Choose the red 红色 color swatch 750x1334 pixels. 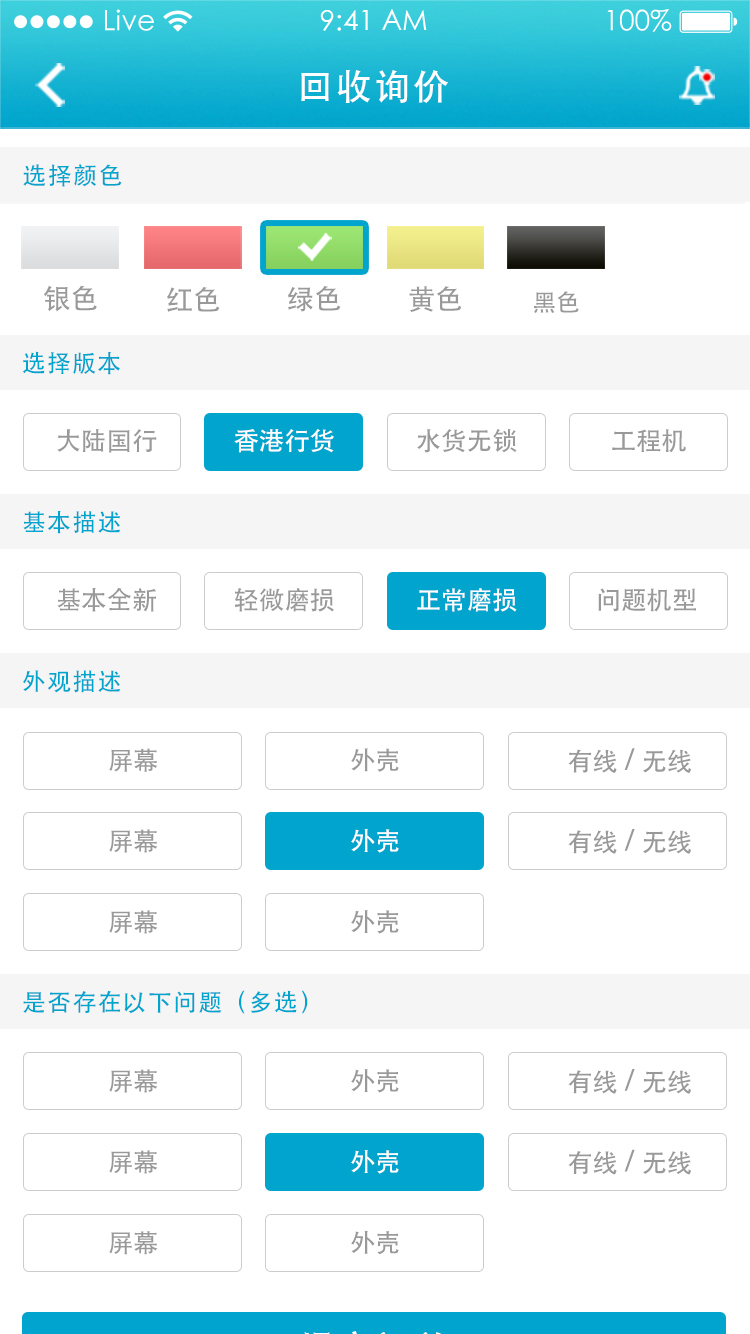click(x=193, y=248)
